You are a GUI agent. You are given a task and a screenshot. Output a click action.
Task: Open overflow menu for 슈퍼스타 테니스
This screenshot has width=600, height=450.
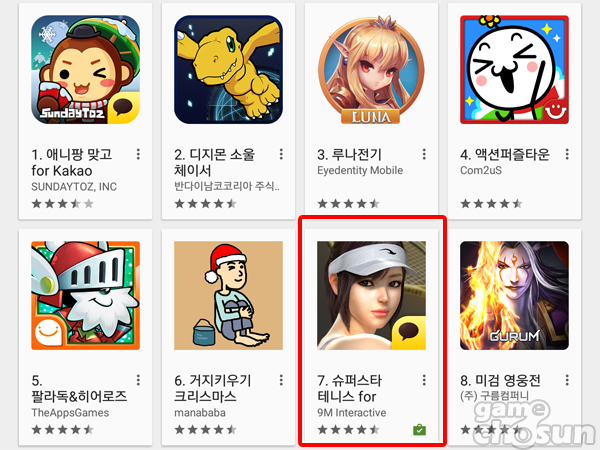tap(424, 381)
